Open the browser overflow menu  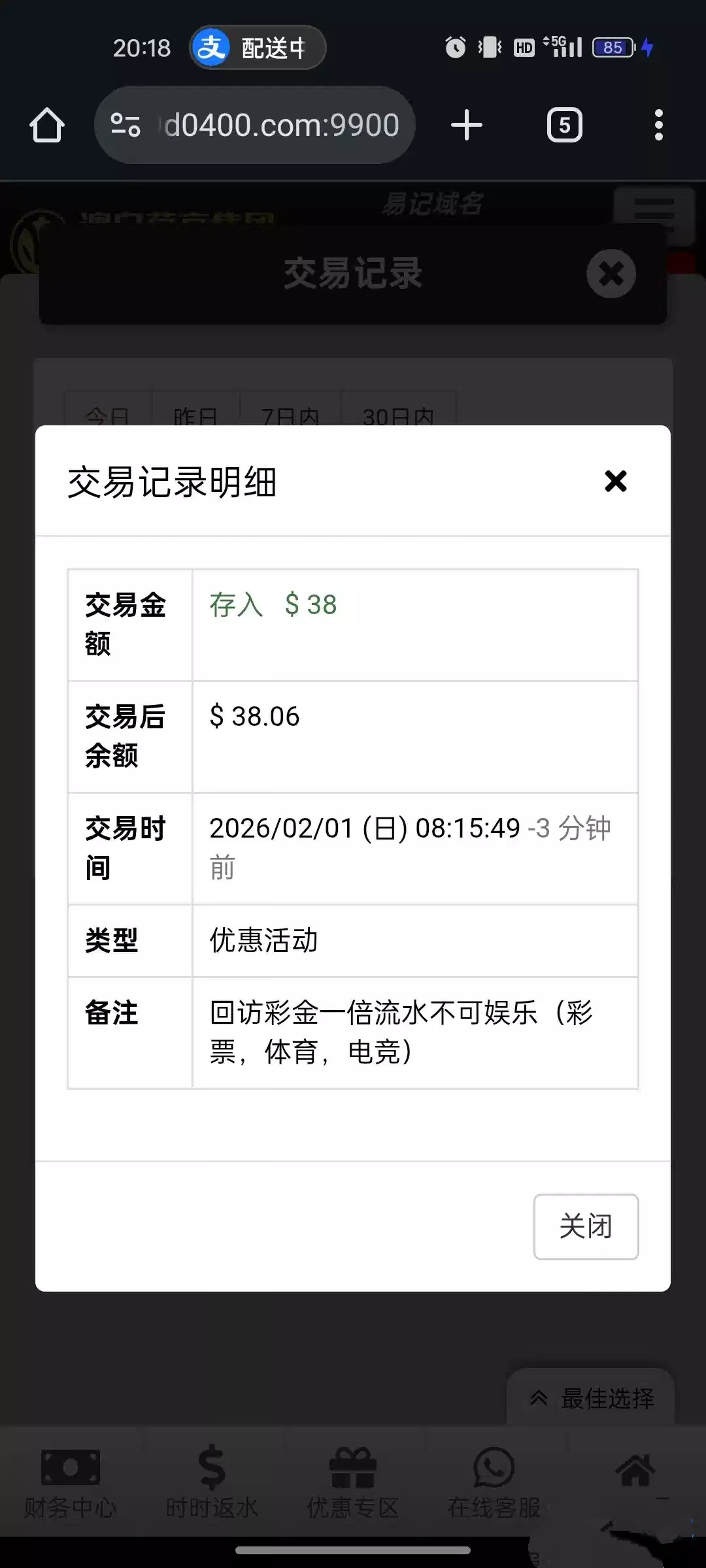[658, 125]
